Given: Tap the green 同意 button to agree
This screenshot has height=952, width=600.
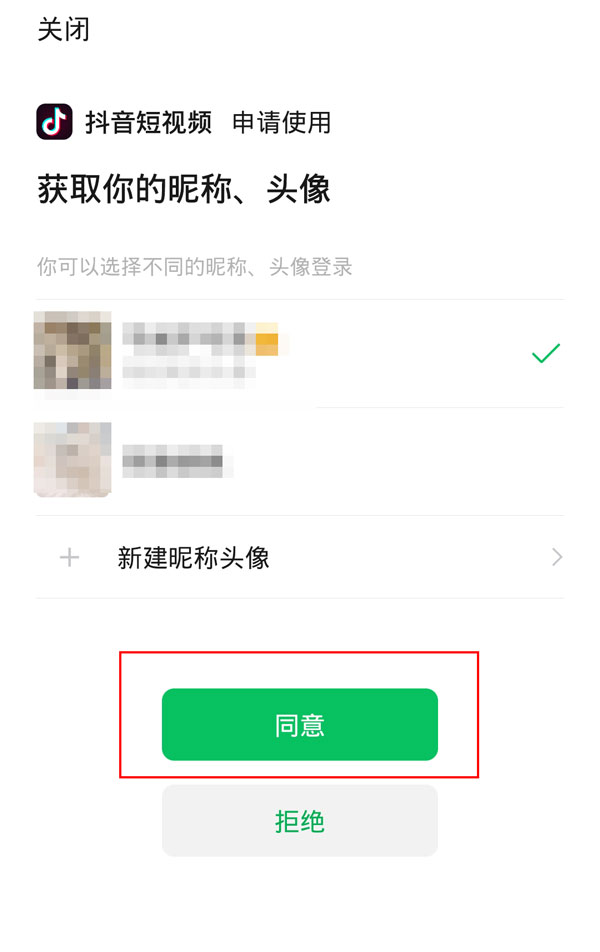Looking at the screenshot, I should pos(300,725).
